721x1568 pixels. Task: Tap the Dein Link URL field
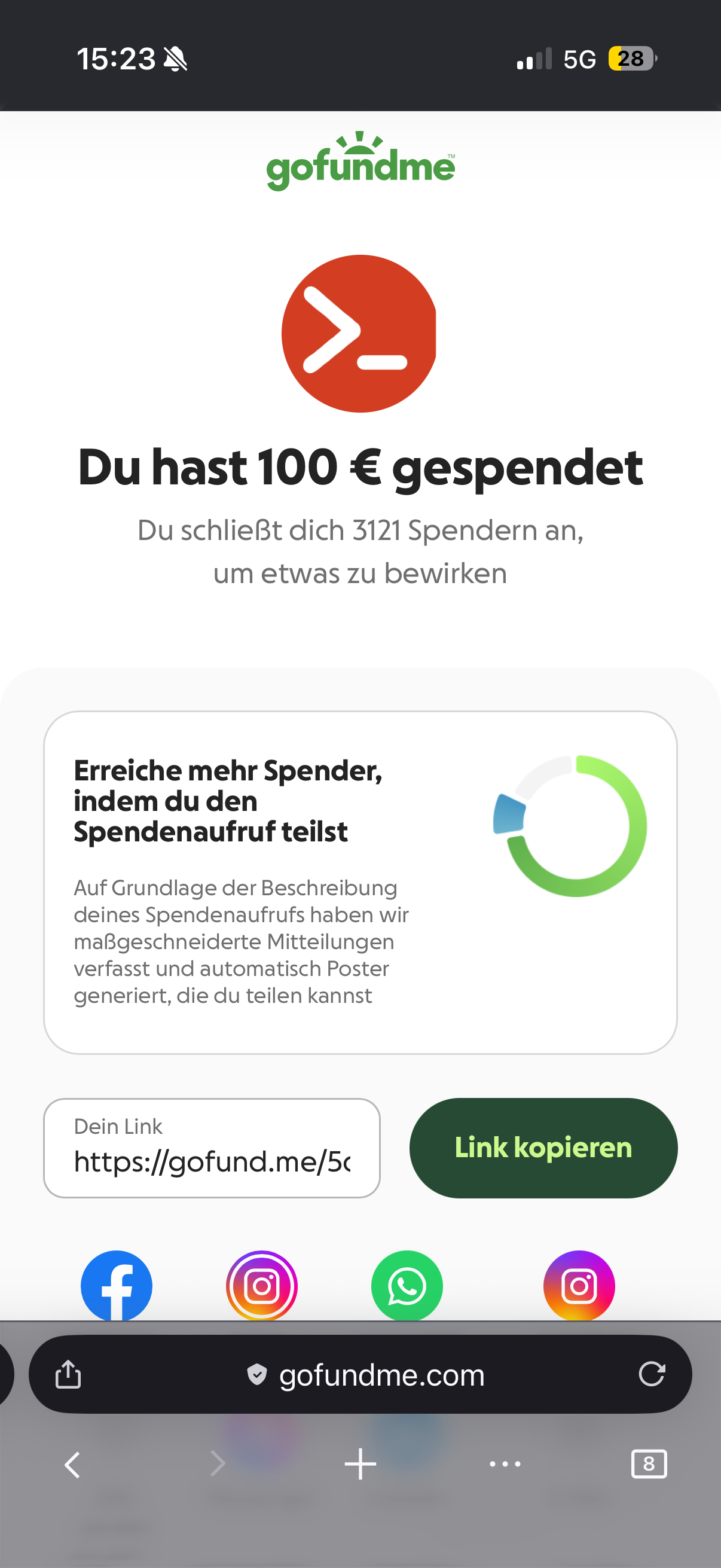tap(212, 1148)
